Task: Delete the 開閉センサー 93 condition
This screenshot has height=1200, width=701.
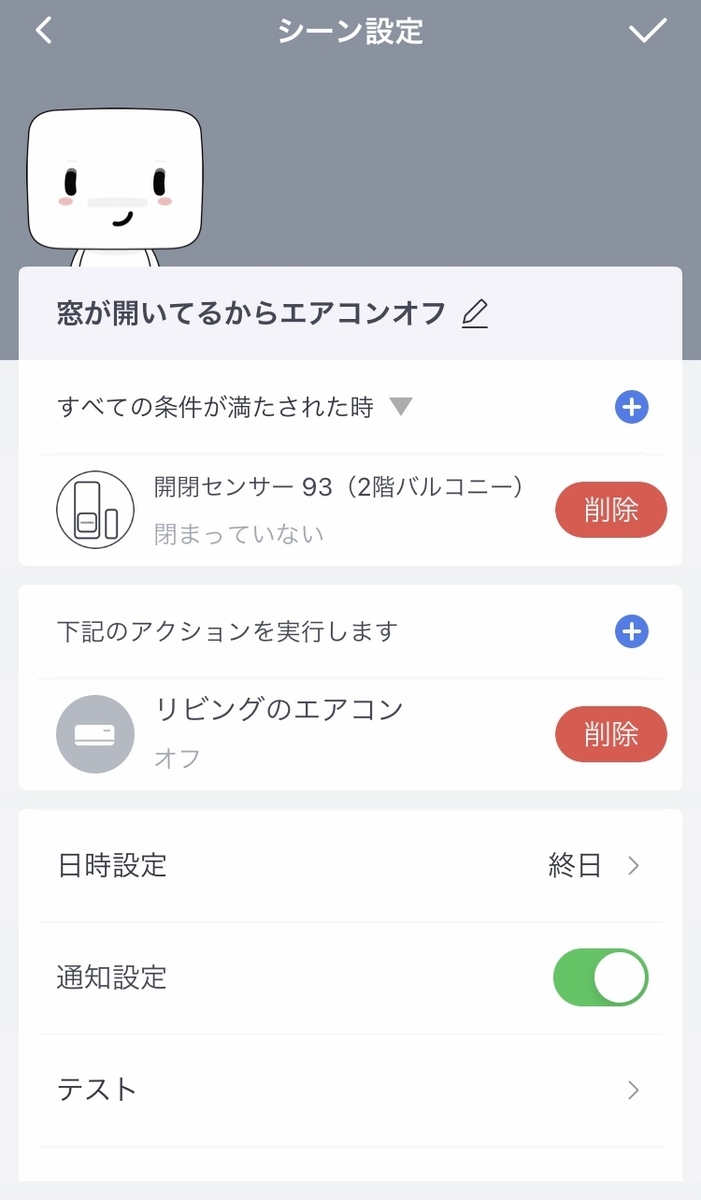Action: [x=610, y=510]
